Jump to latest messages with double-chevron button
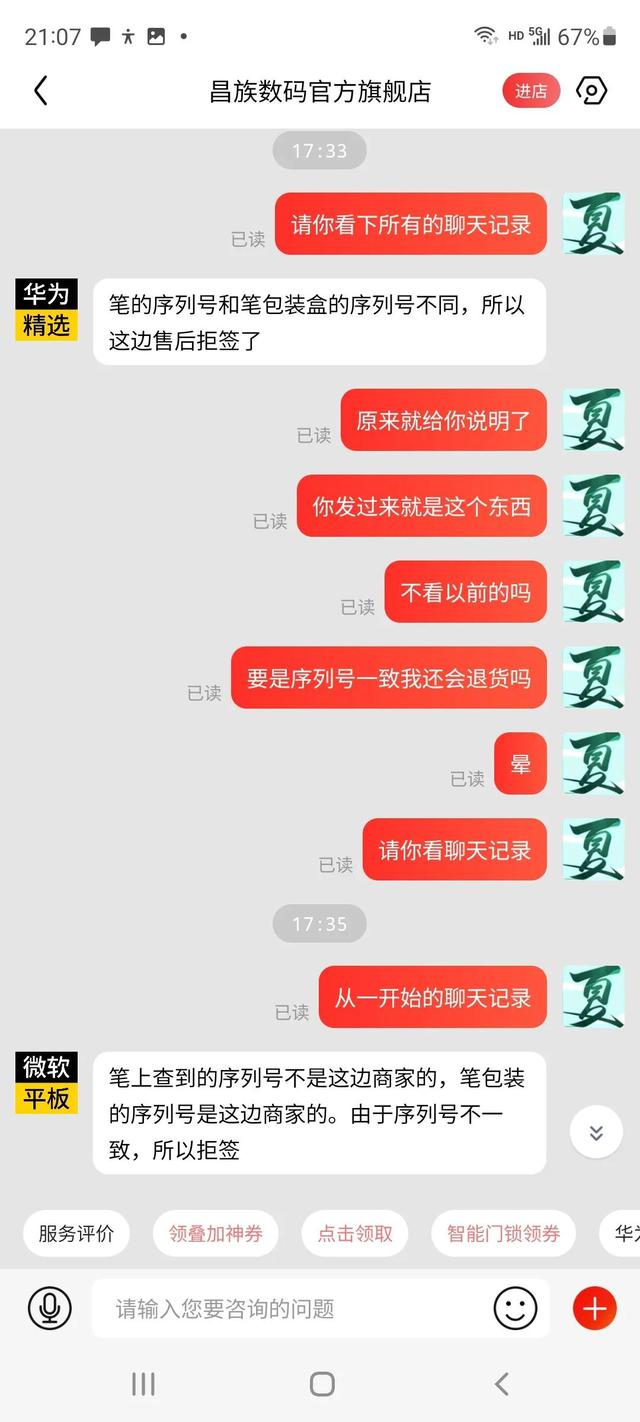Viewport: 640px width, 1422px height. (596, 1133)
